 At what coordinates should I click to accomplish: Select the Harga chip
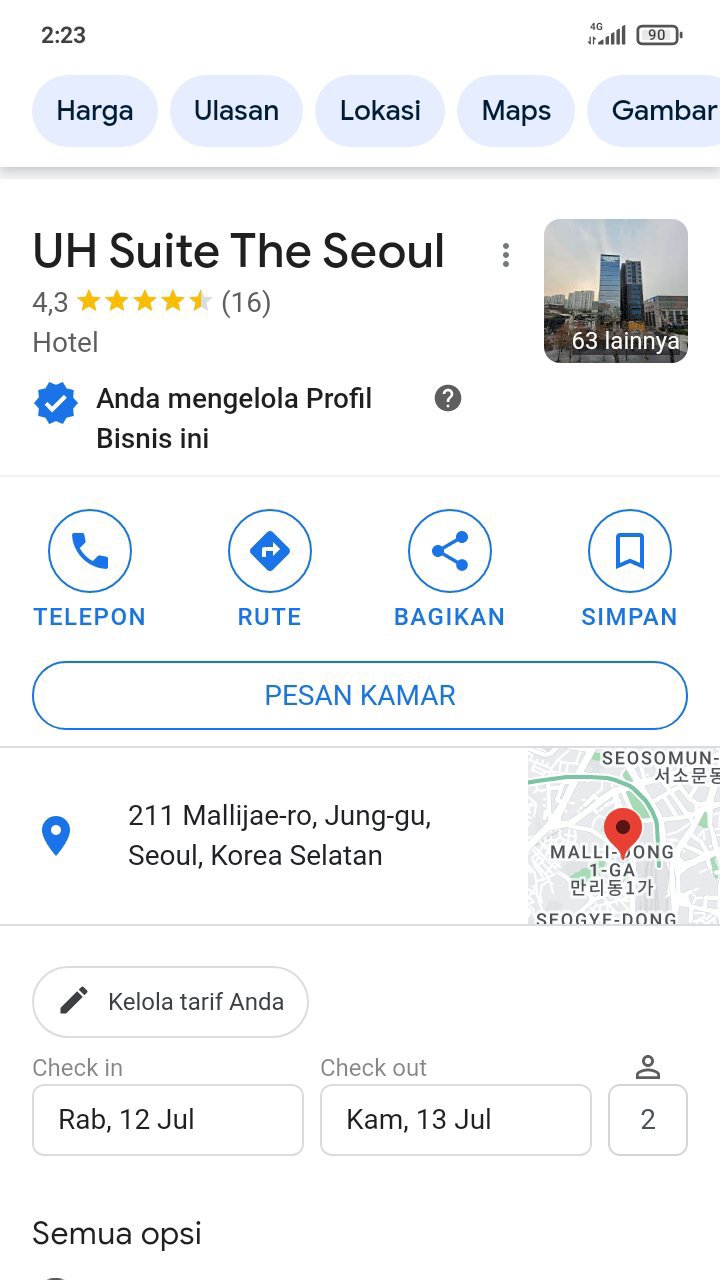point(95,111)
